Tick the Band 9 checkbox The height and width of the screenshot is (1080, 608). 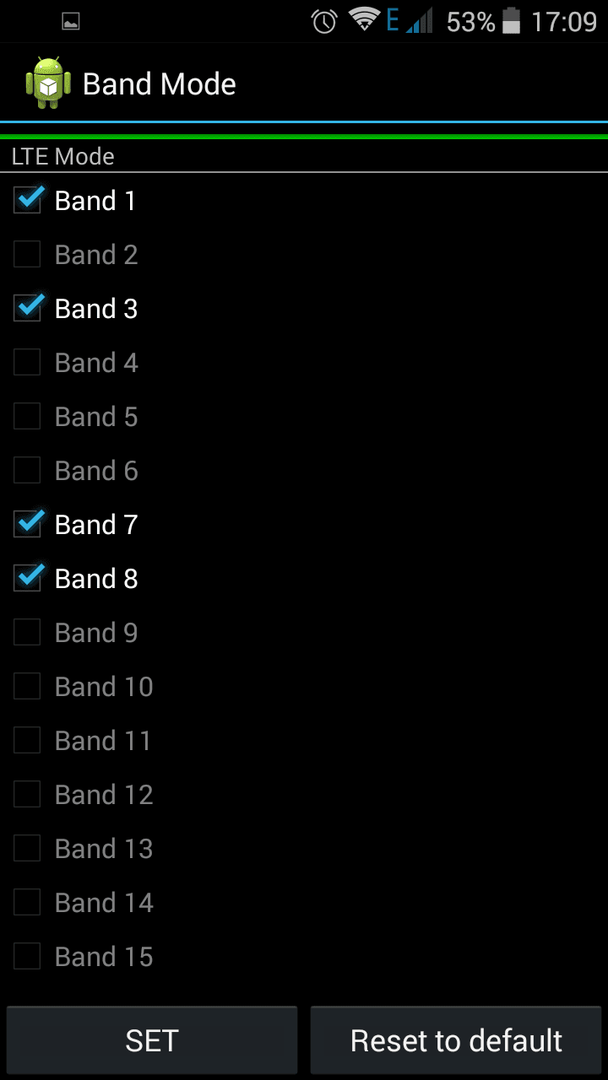pos(27,632)
